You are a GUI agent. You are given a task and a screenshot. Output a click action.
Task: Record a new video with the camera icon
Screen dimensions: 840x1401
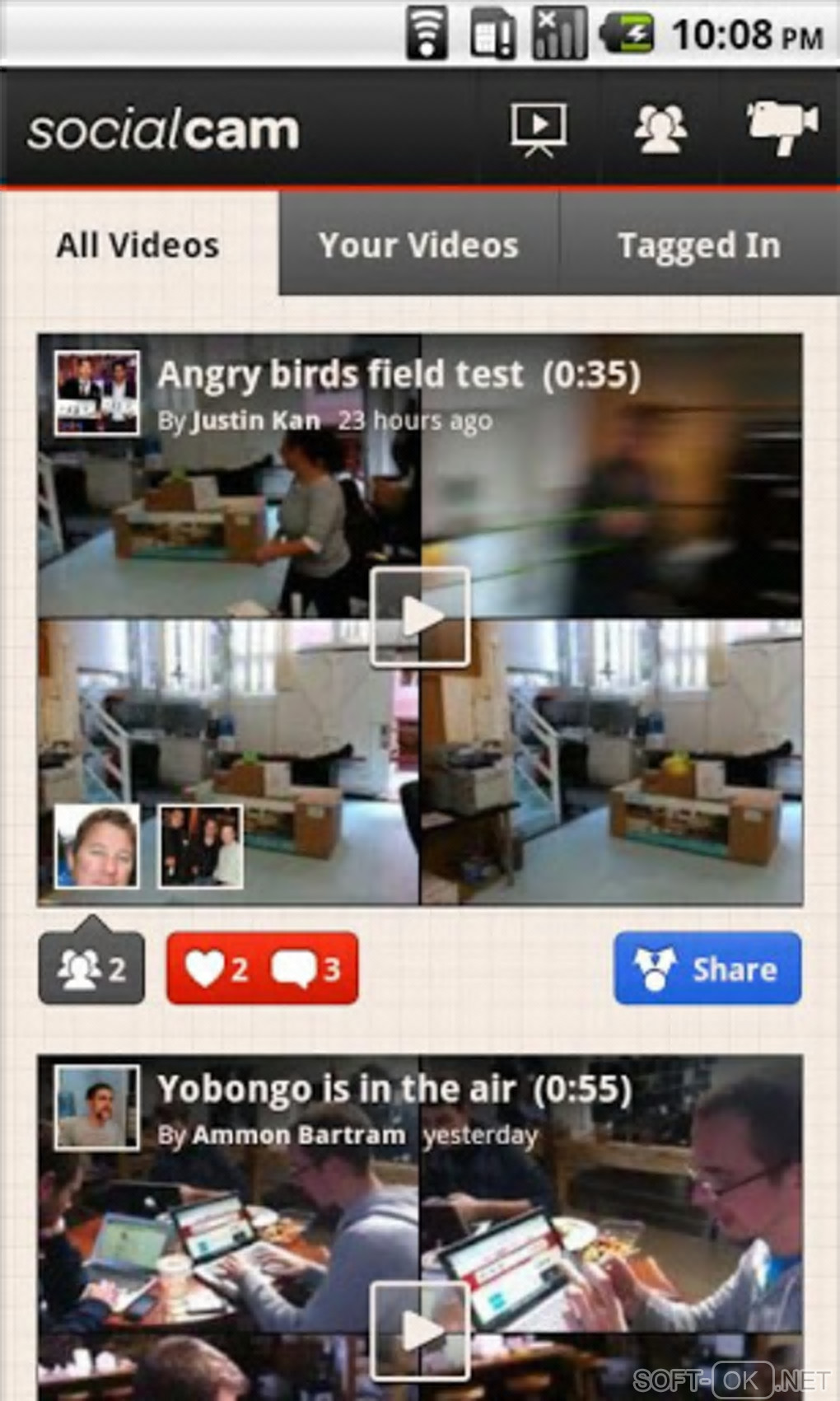pos(782,128)
